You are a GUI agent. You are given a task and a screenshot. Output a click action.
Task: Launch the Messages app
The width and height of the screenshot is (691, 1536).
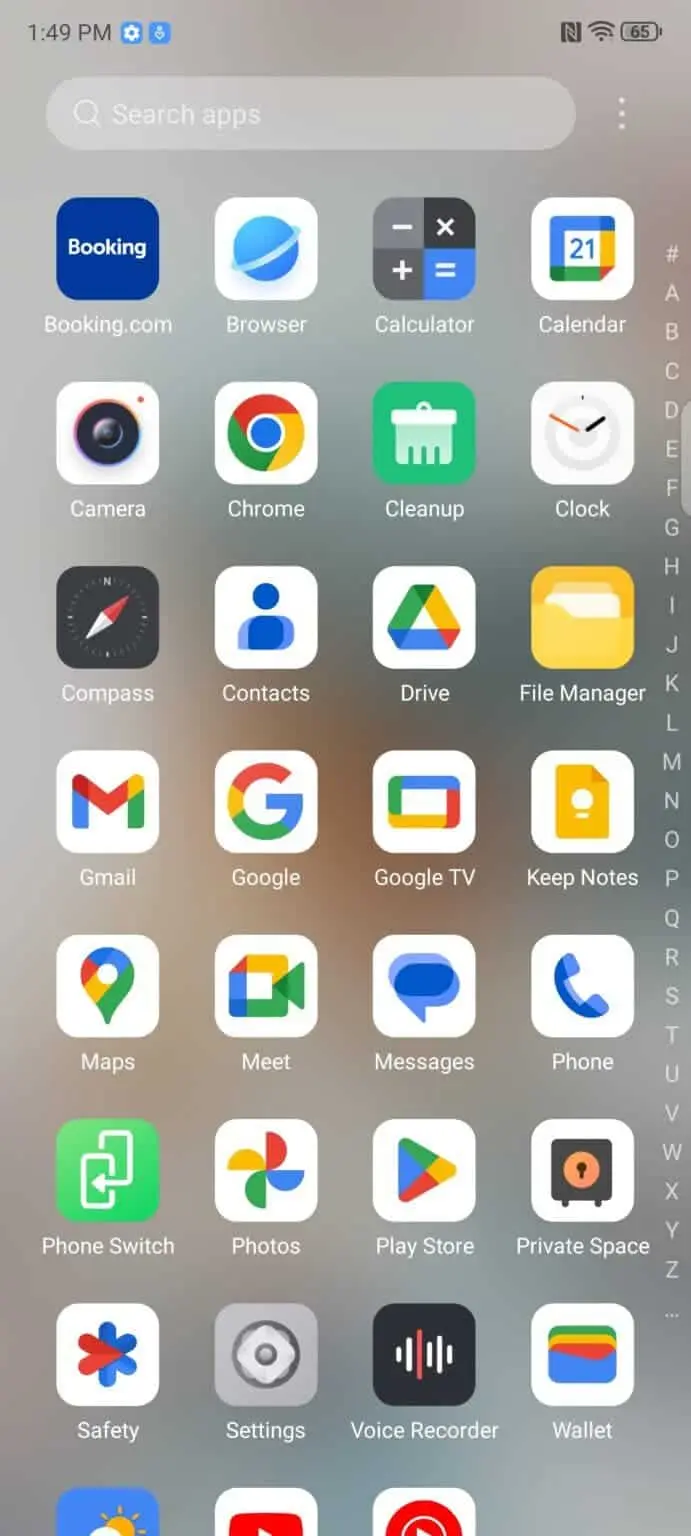pos(424,986)
